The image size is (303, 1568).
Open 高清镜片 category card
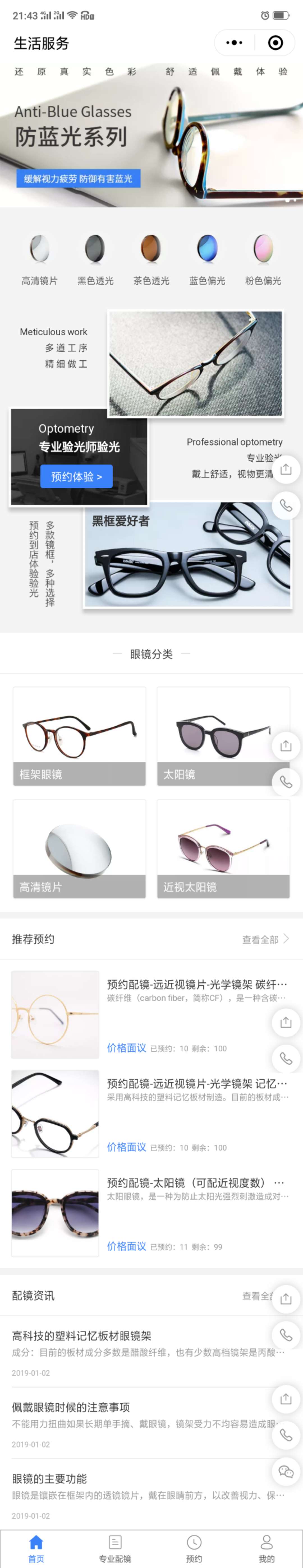(x=79, y=848)
